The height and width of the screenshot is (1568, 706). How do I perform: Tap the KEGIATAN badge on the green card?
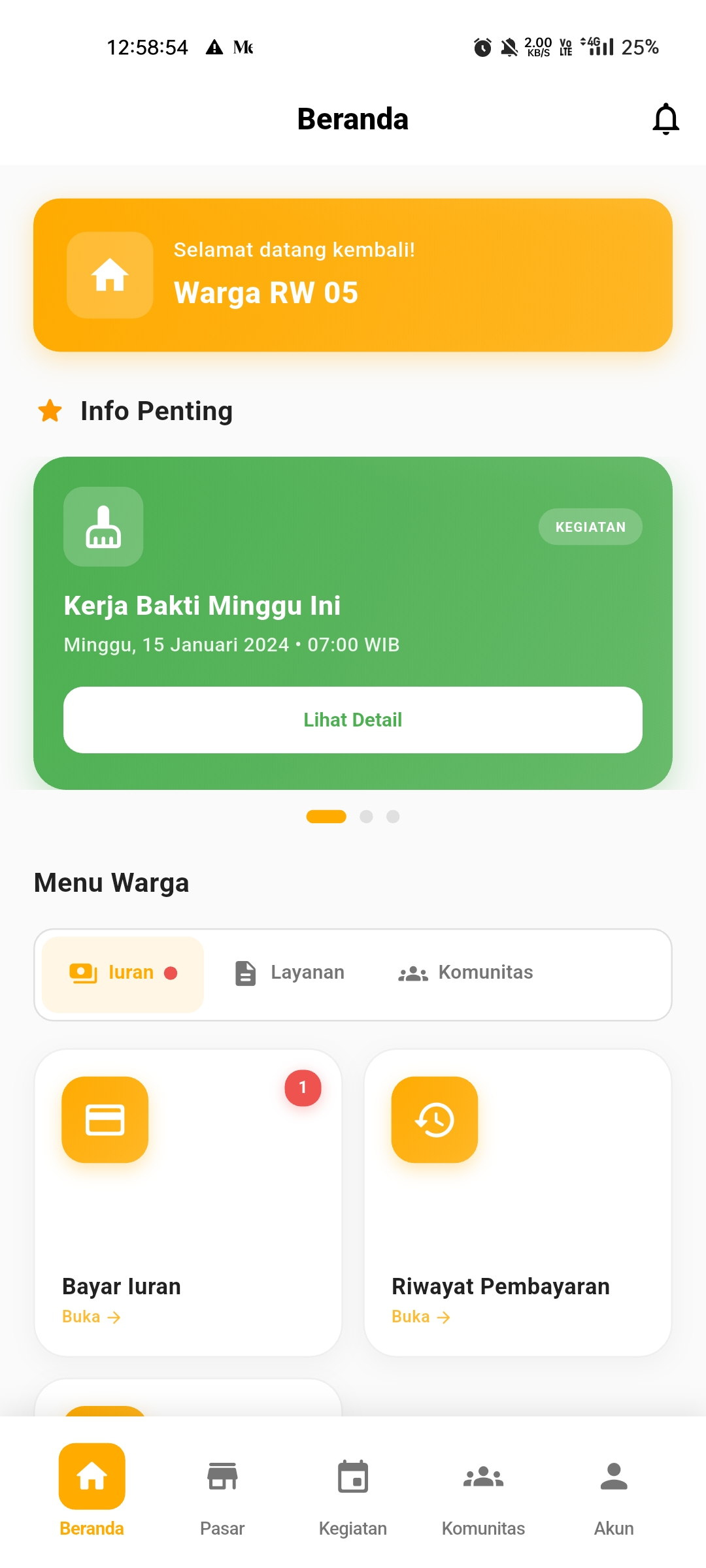click(x=590, y=527)
